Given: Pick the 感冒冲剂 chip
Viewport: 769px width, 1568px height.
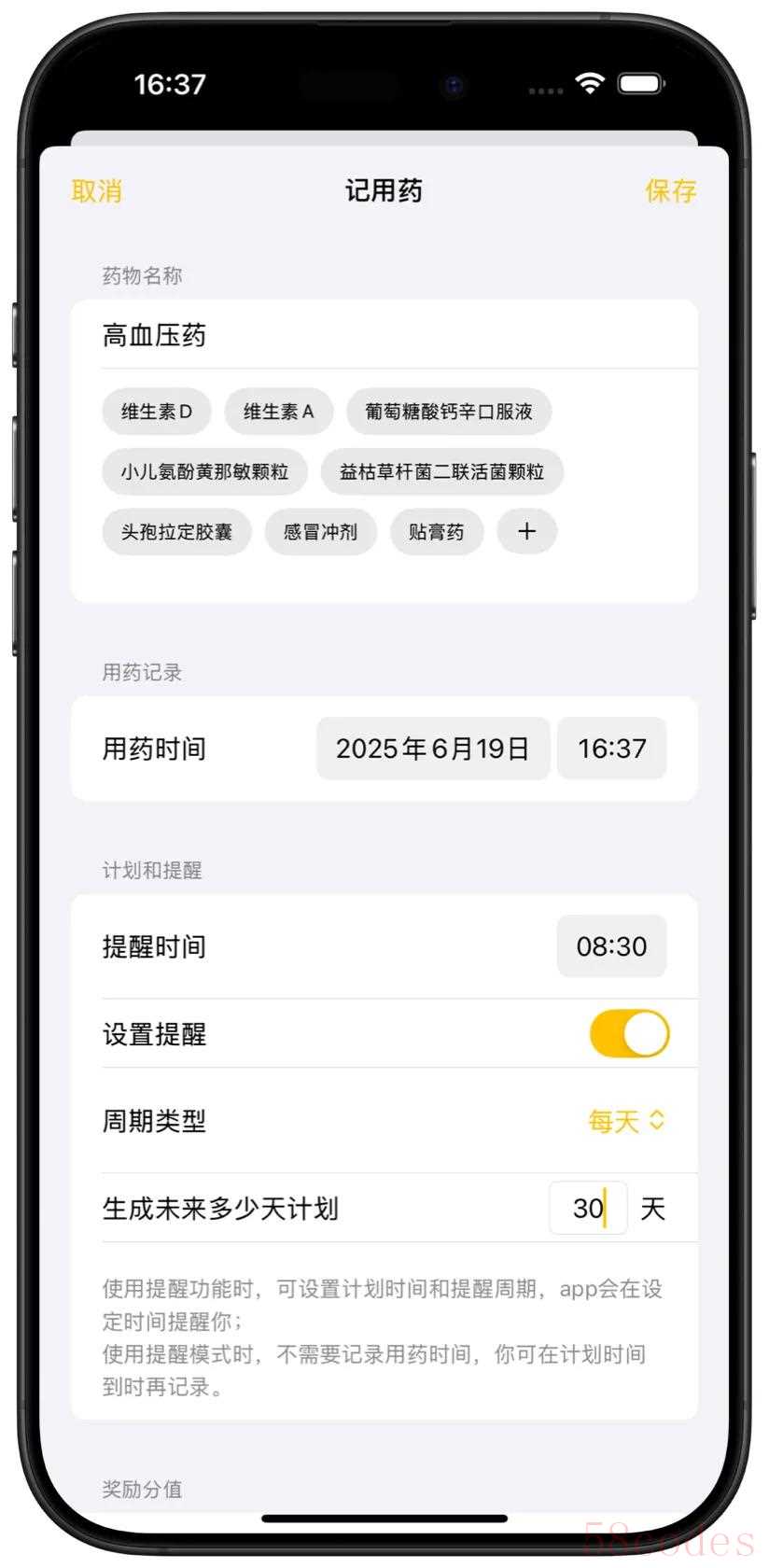Looking at the screenshot, I should coord(320,532).
